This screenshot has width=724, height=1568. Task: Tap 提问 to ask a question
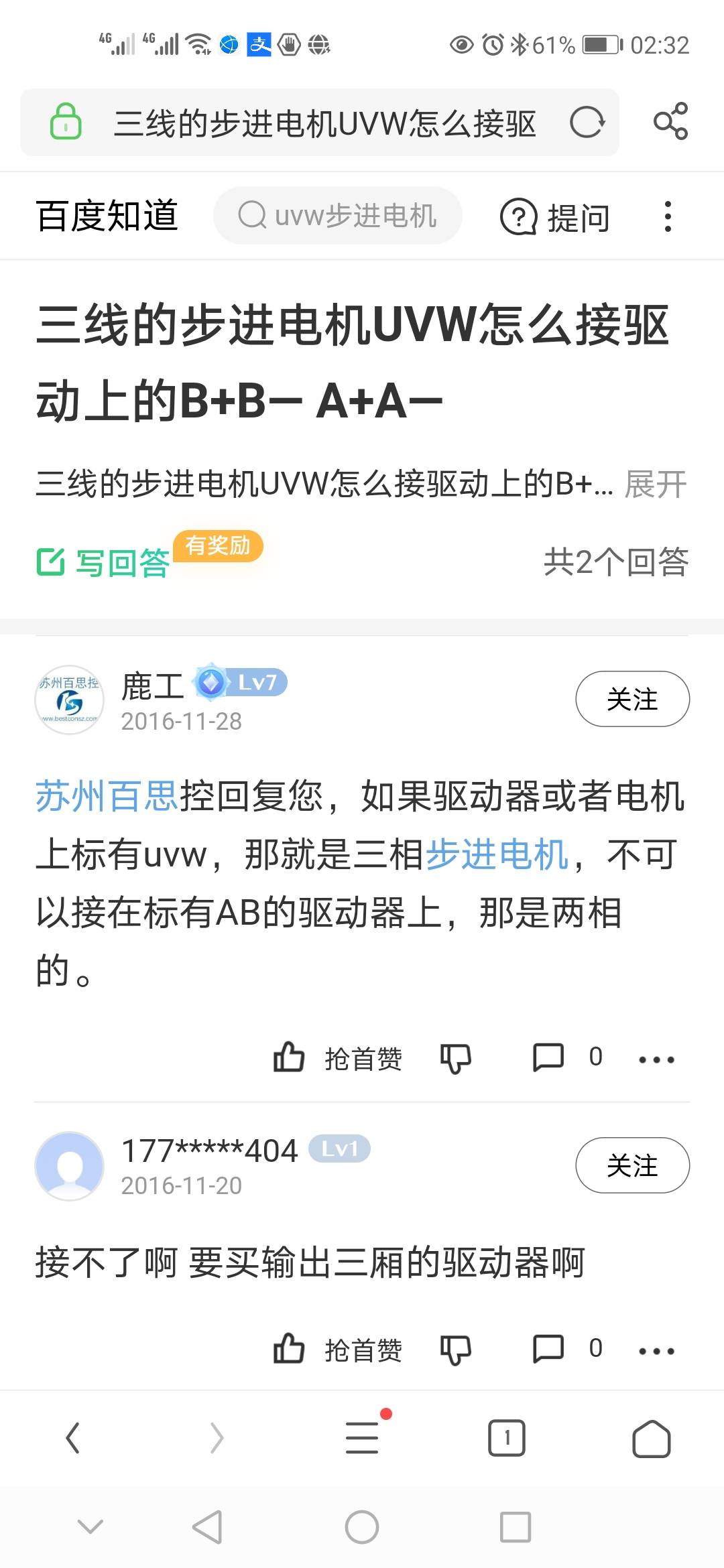pyautogui.click(x=555, y=217)
